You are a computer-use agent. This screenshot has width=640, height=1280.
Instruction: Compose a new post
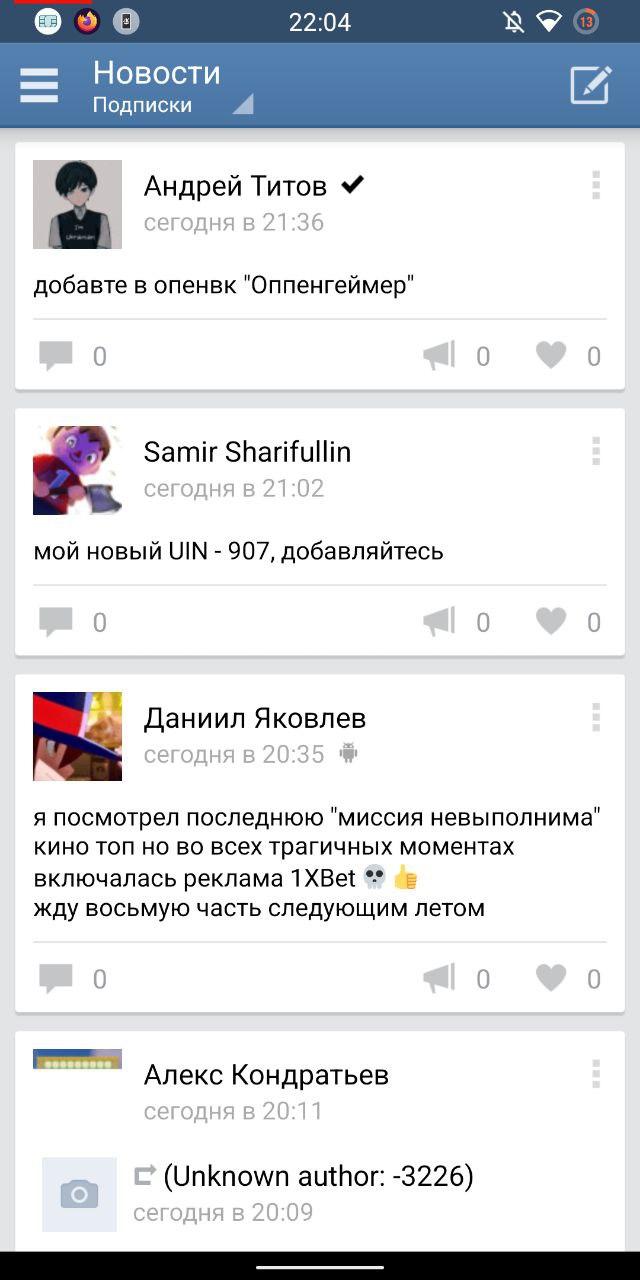point(591,85)
